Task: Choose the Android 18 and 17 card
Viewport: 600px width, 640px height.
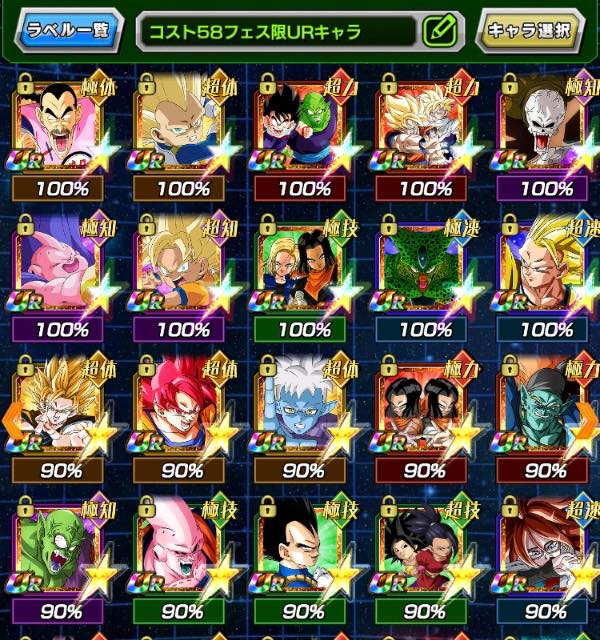Action: pos(305,268)
